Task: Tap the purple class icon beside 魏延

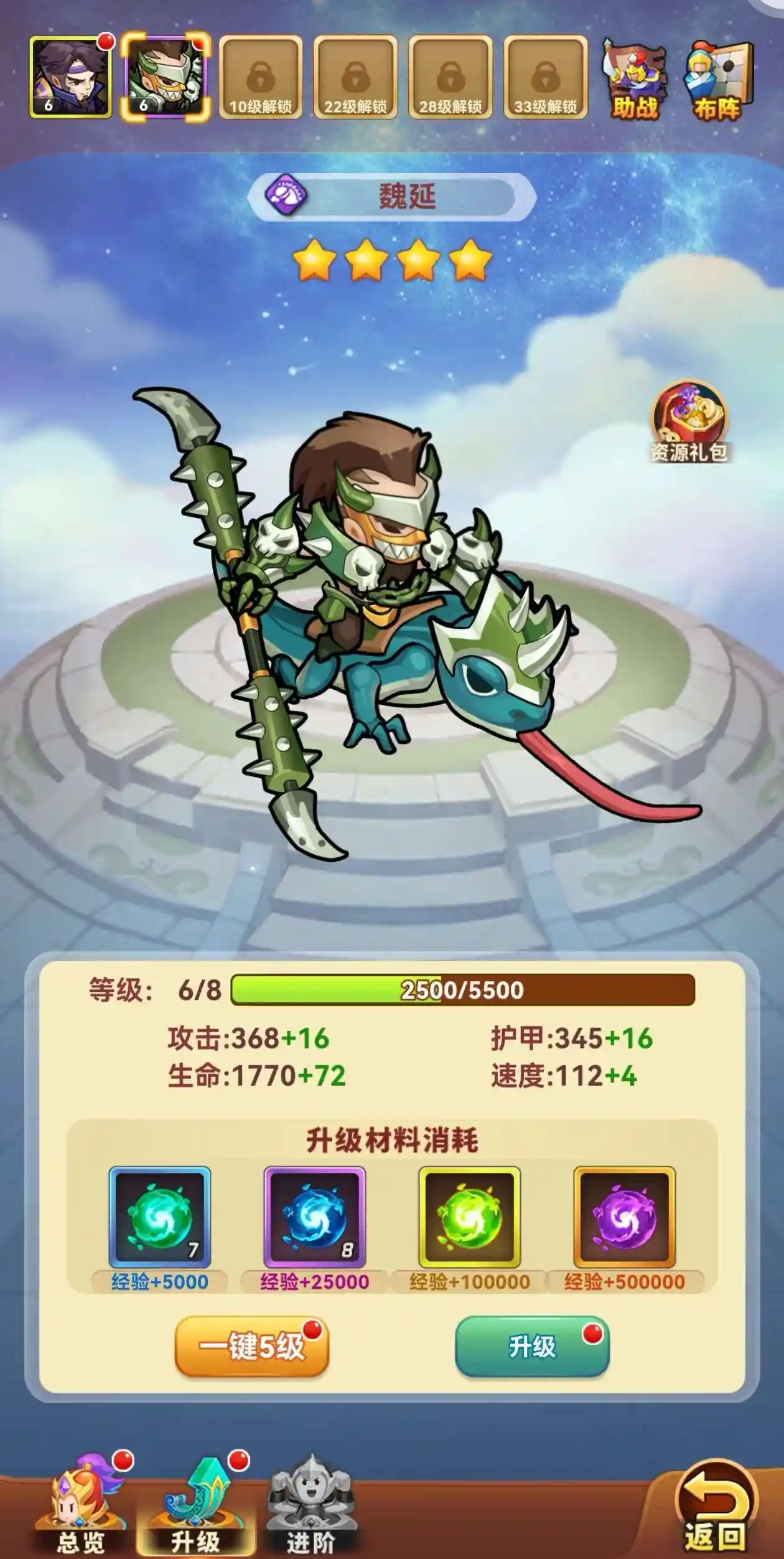Action: 287,195
